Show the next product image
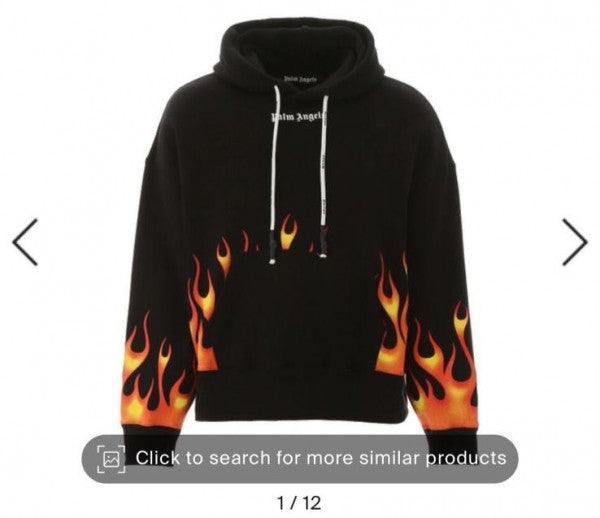The image size is (600, 518). 574,242
